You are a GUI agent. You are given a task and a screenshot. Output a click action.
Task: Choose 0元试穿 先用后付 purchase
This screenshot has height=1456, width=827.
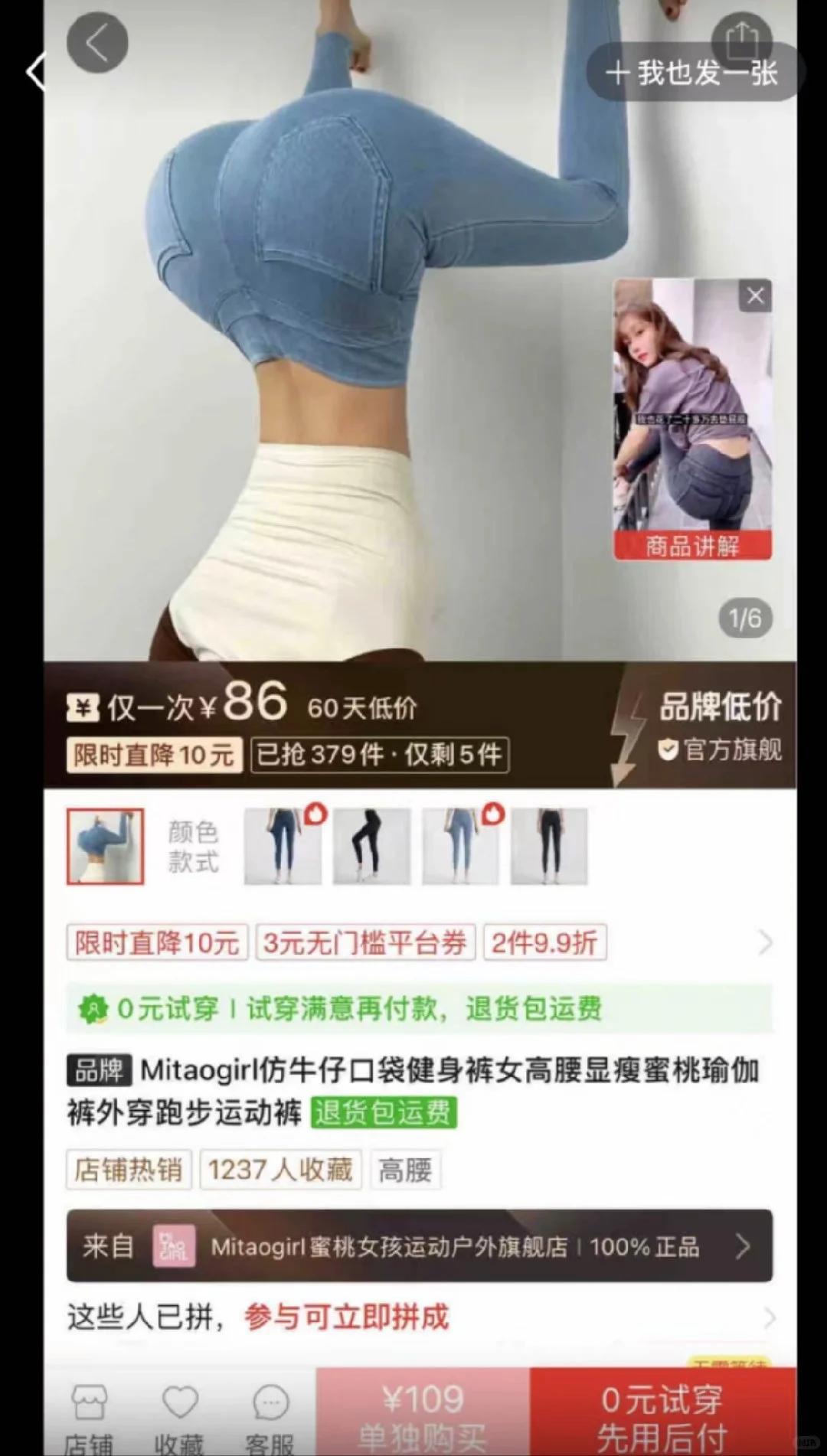(662, 1415)
